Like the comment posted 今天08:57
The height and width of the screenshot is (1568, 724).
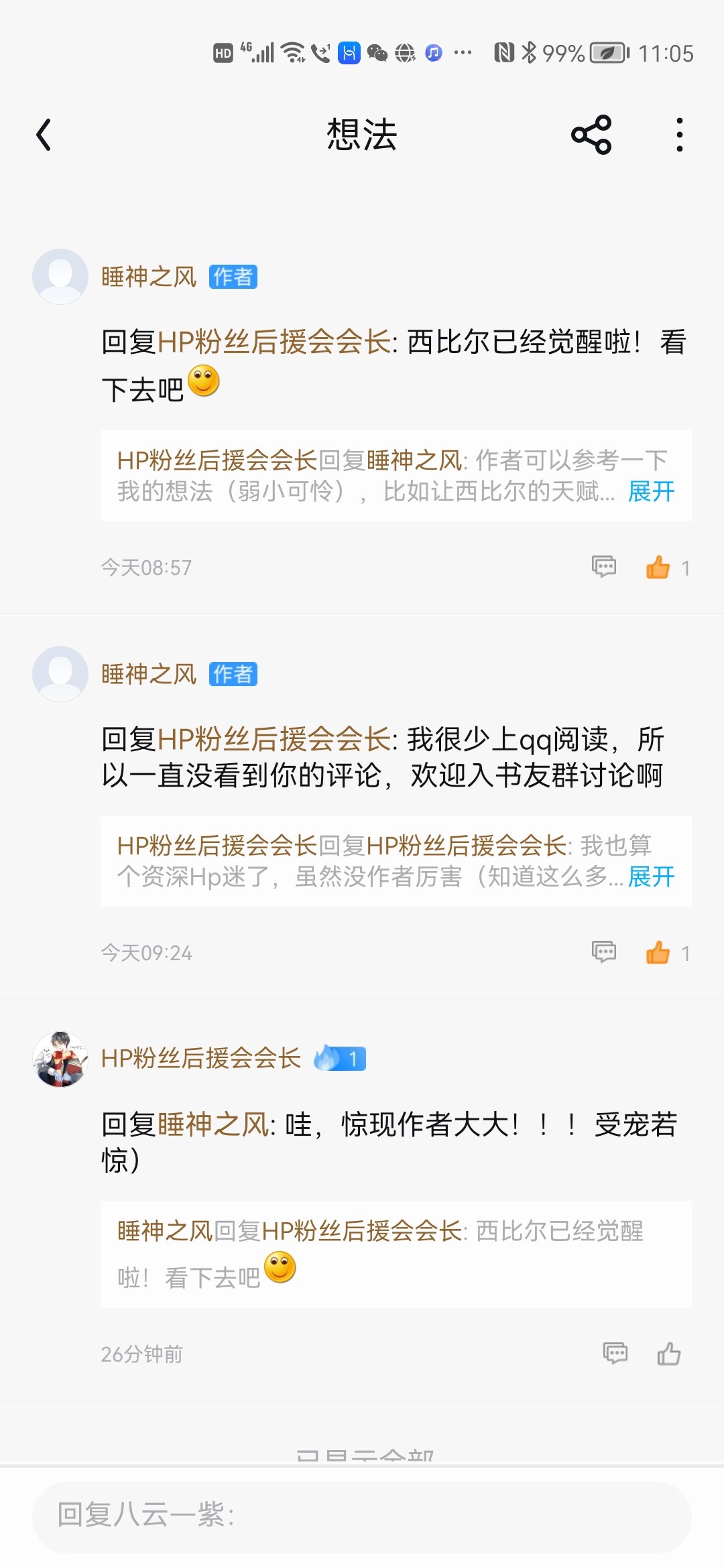tap(658, 568)
